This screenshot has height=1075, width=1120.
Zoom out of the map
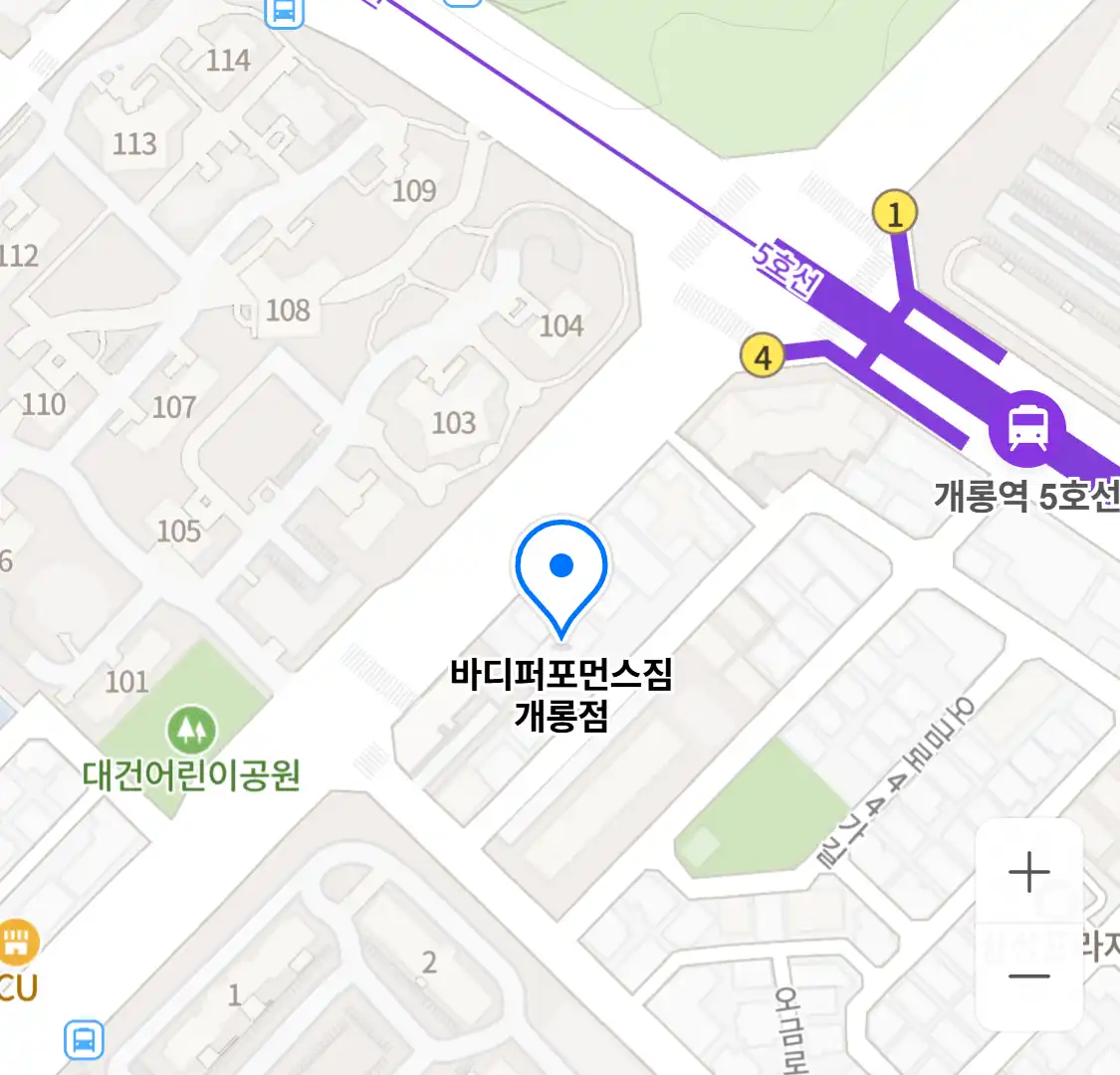click(1028, 976)
